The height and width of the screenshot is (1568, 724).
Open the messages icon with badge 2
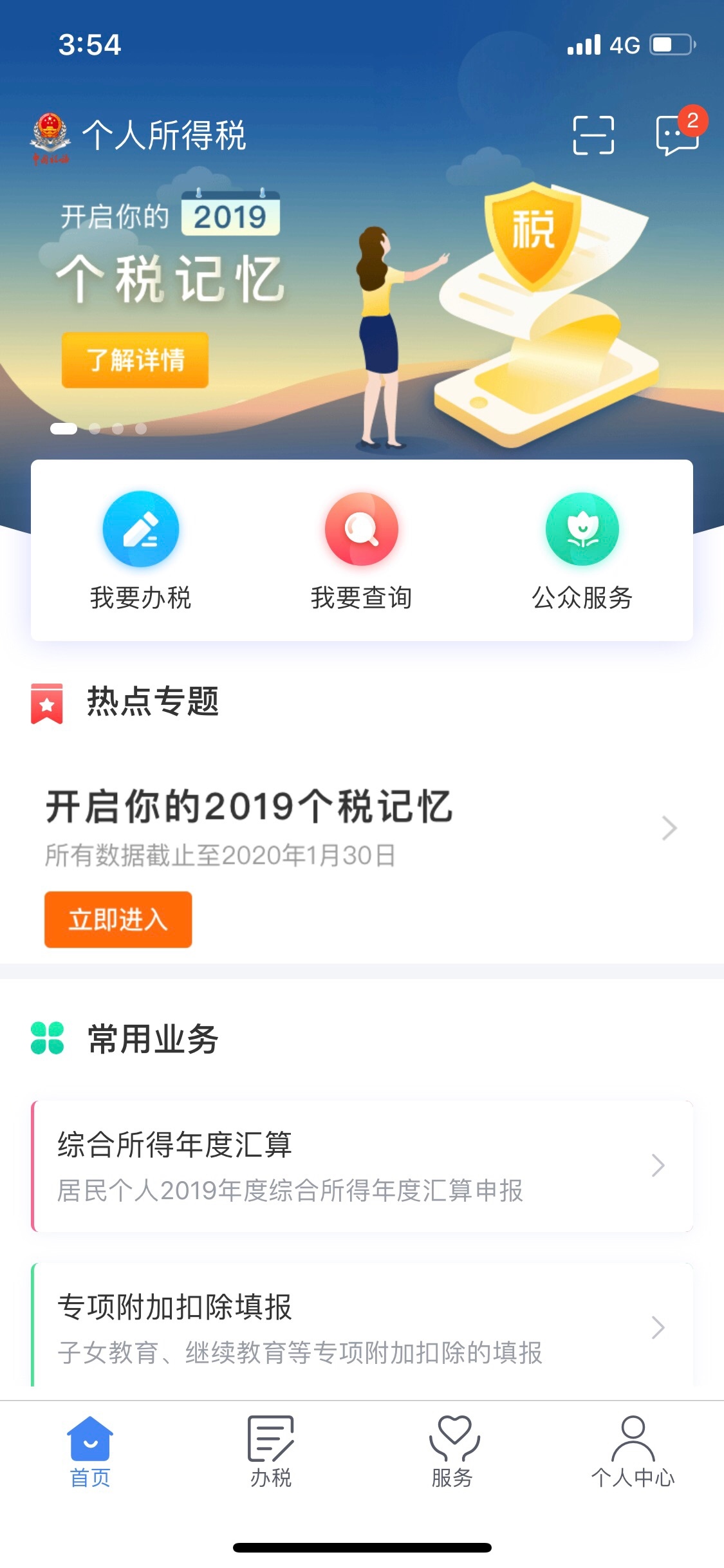[677, 135]
